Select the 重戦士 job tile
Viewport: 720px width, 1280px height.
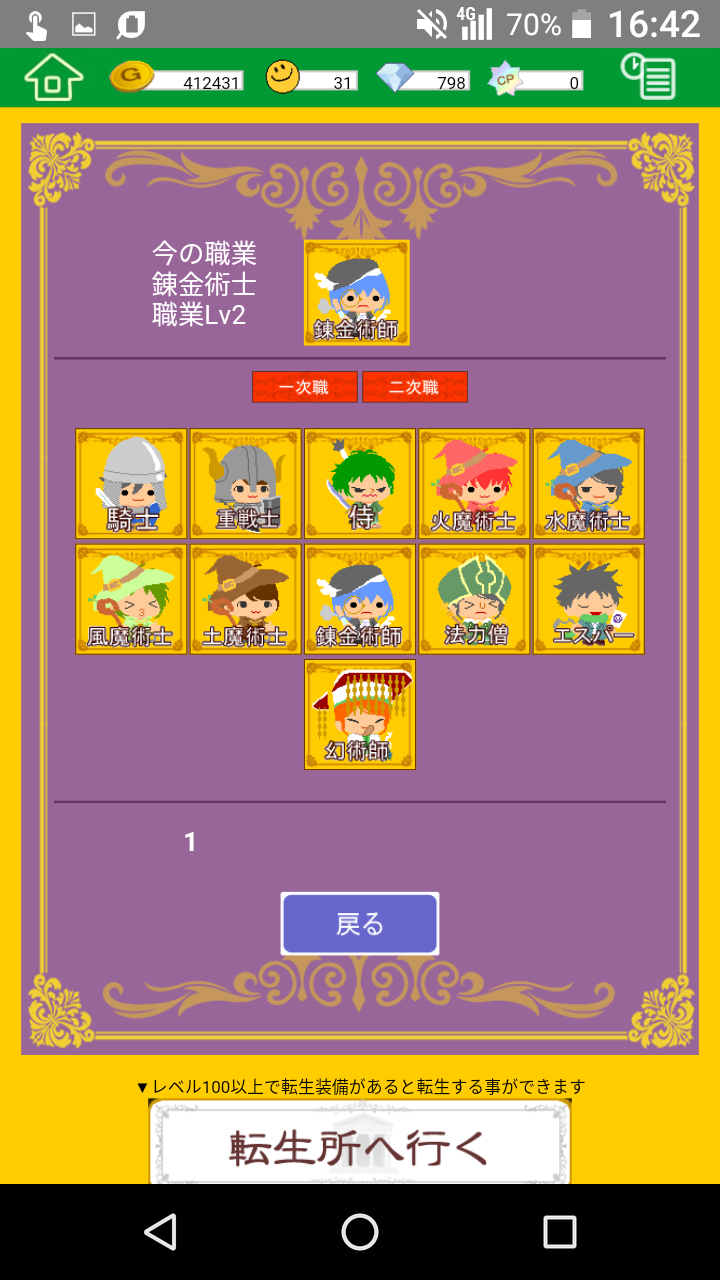click(246, 484)
